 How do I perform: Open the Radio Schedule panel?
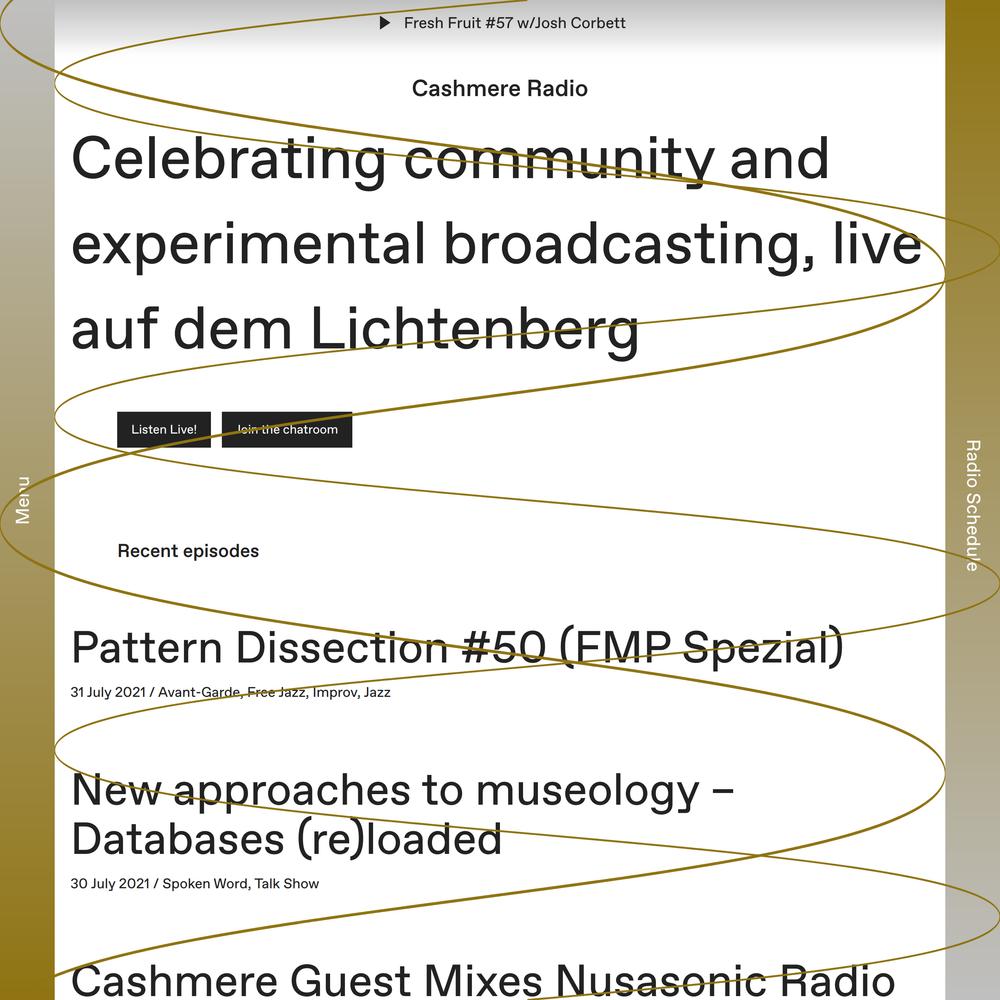click(972, 505)
